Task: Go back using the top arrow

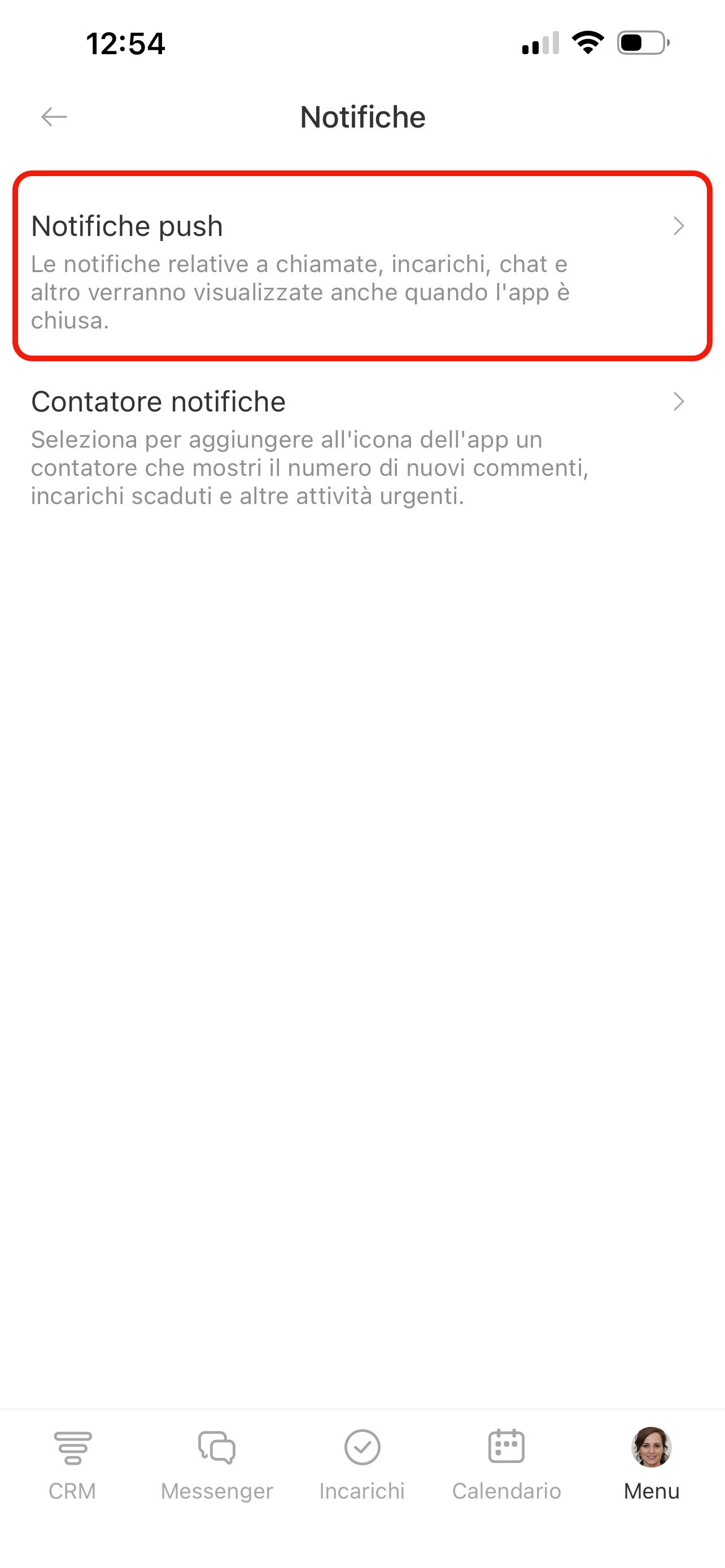Action: pos(54,116)
